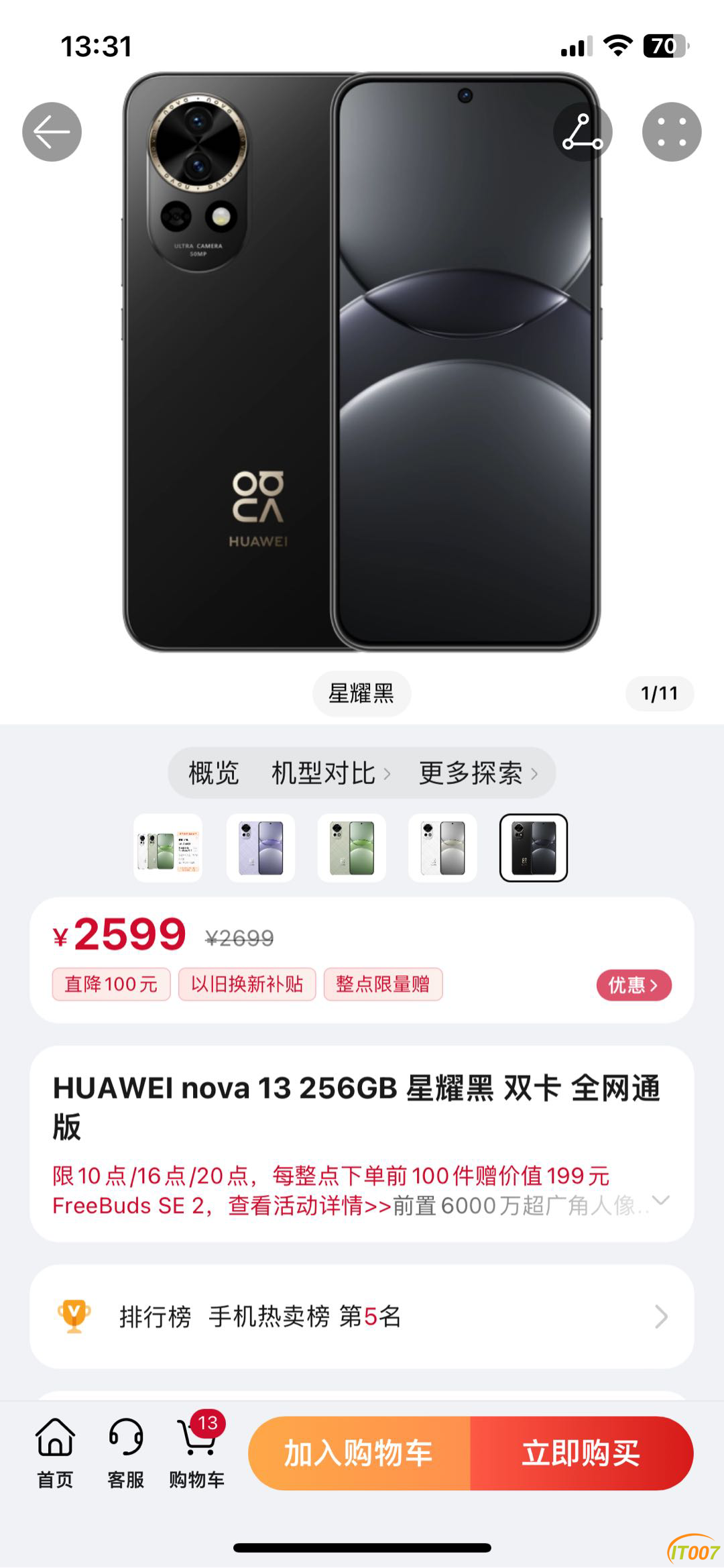Select the black color thumbnail
Viewport: 724px width, 1568px height.
click(x=534, y=848)
